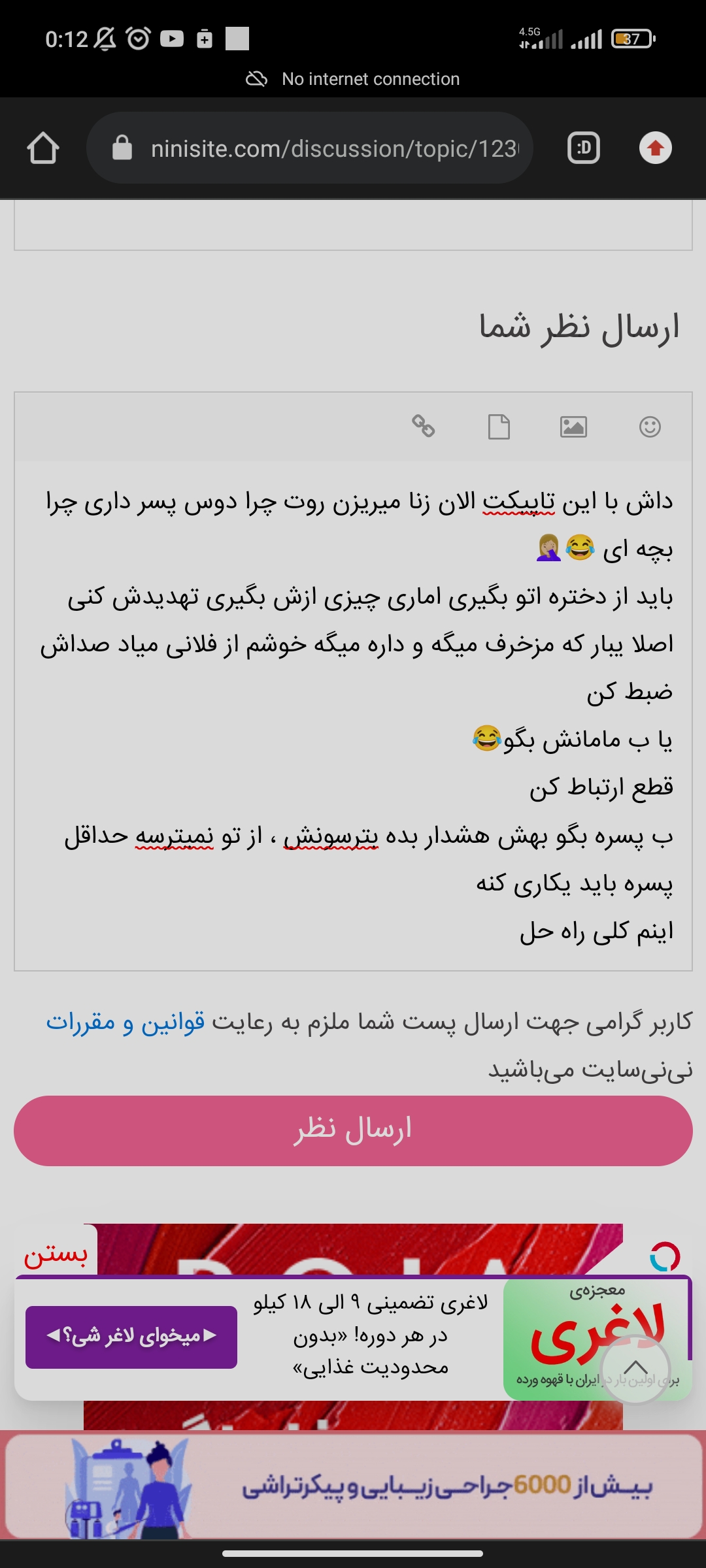Insert a link in the comment

[x=424, y=427]
